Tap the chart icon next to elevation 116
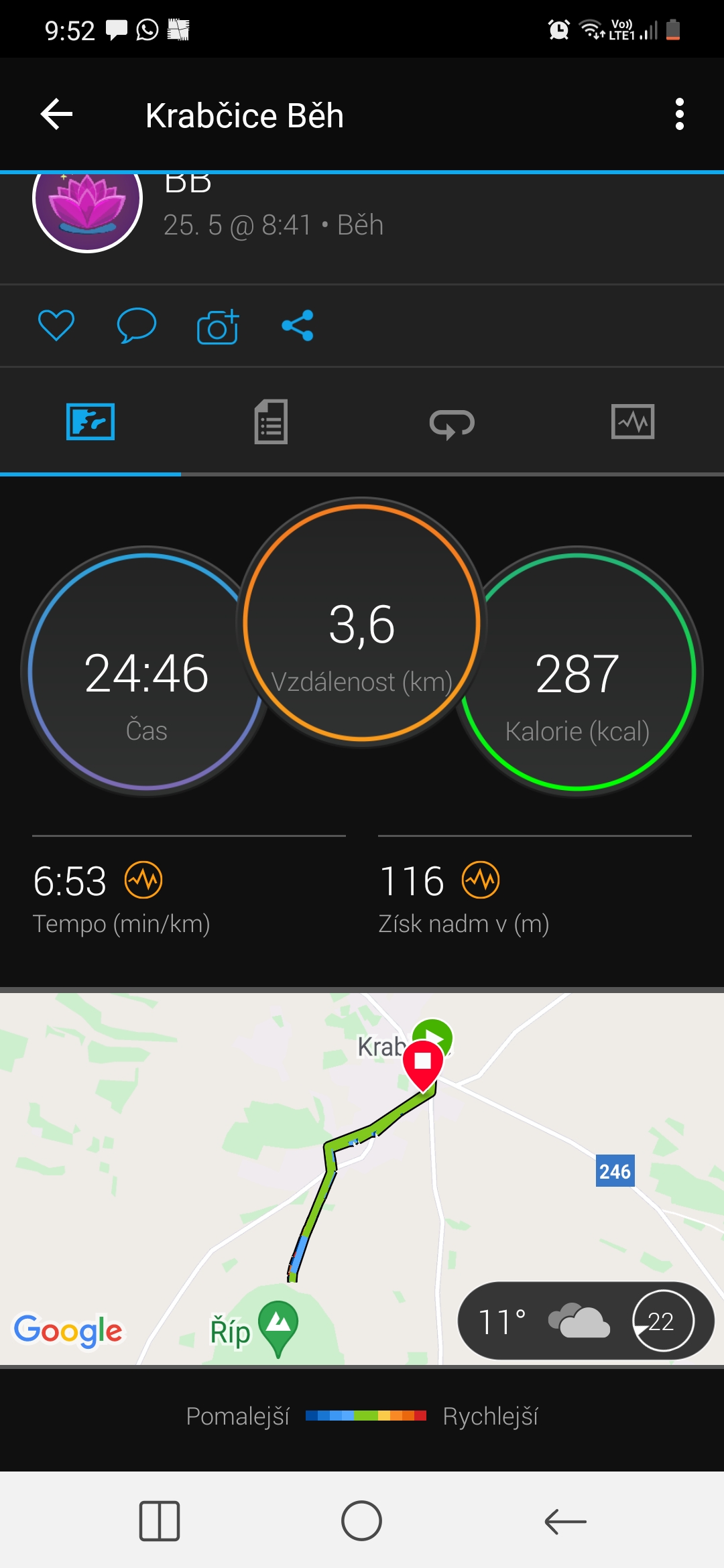This screenshot has height=1568, width=724. [481, 880]
